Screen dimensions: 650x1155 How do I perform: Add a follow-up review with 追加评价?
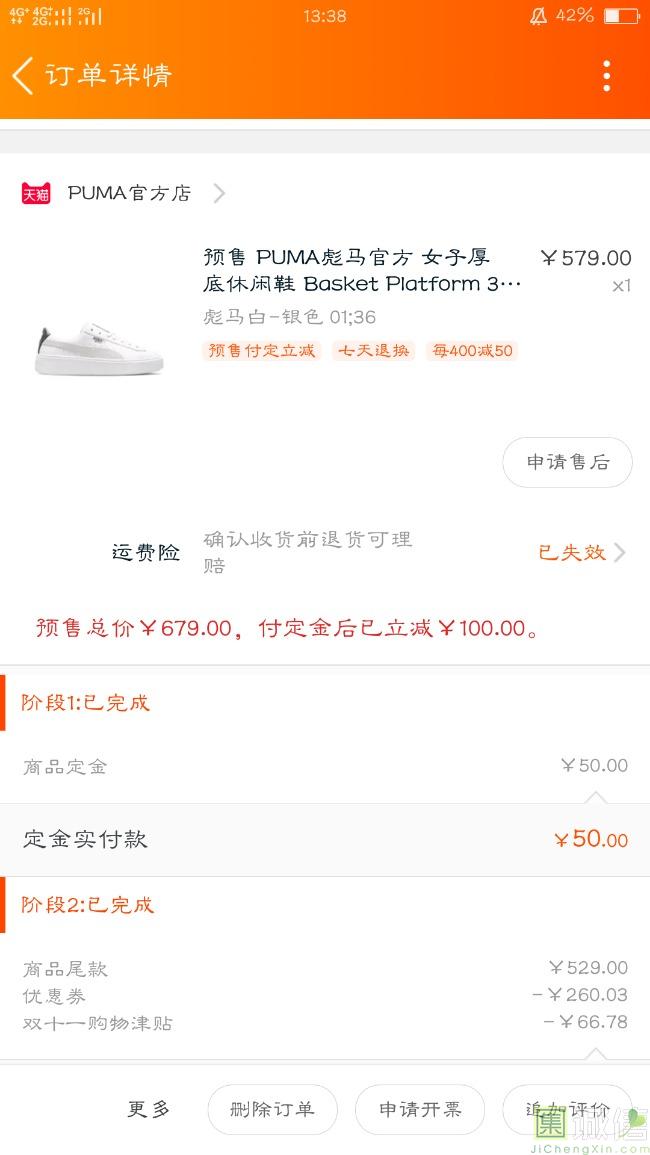coord(567,1109)
